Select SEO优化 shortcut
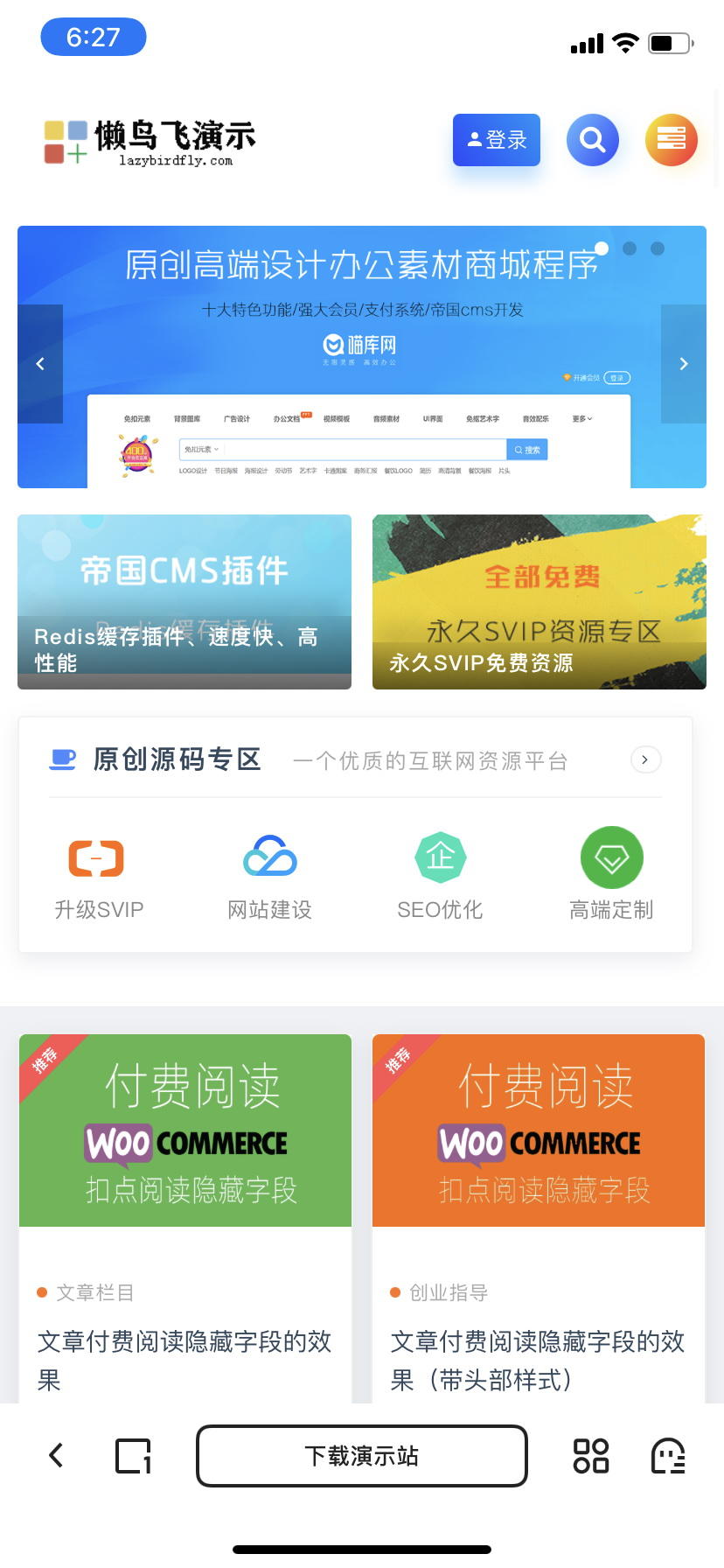 coord(440,877)
